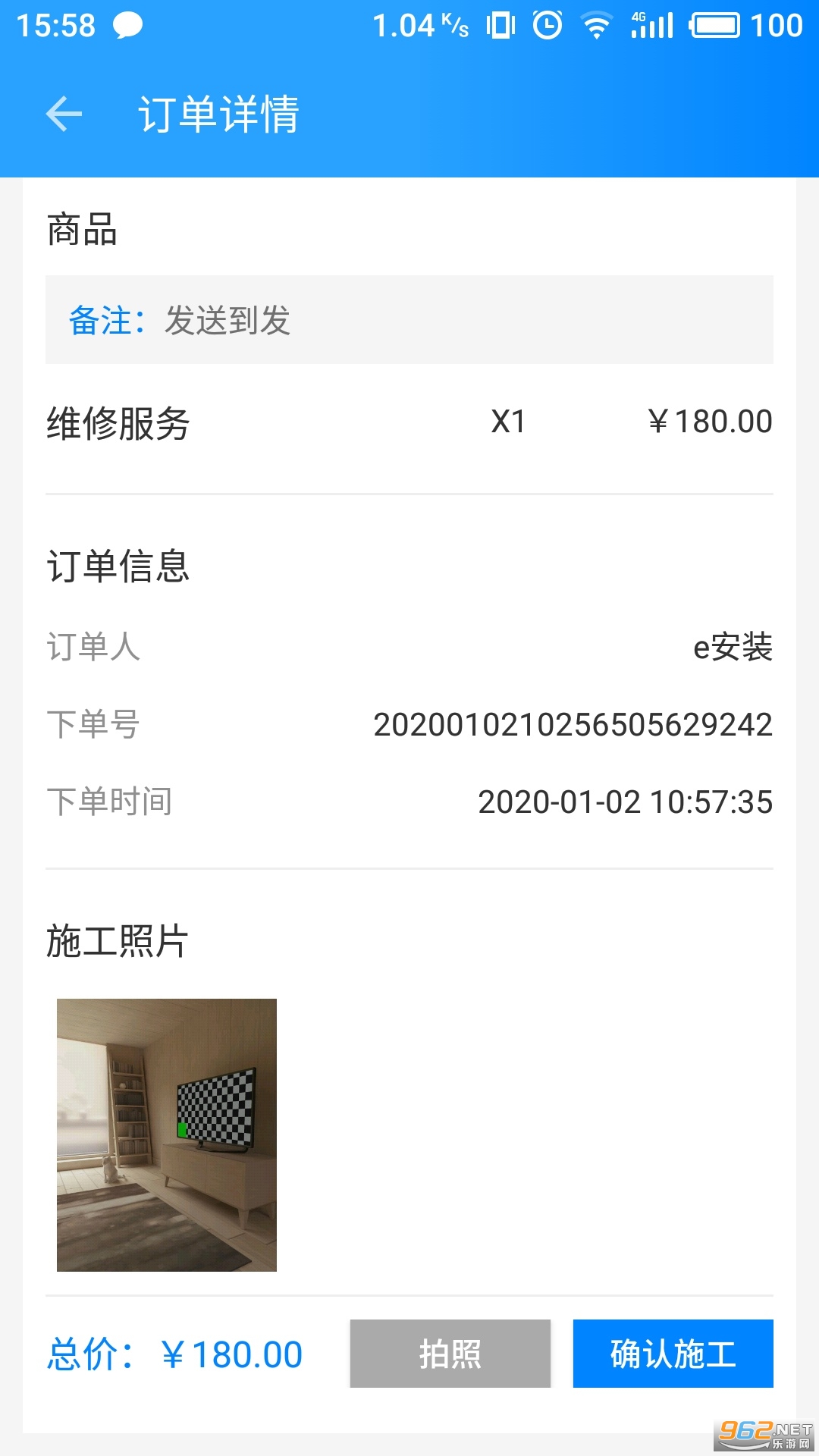Tap the 拍照 button
Screen dimensions: 819x1456
pos(450,1354)
